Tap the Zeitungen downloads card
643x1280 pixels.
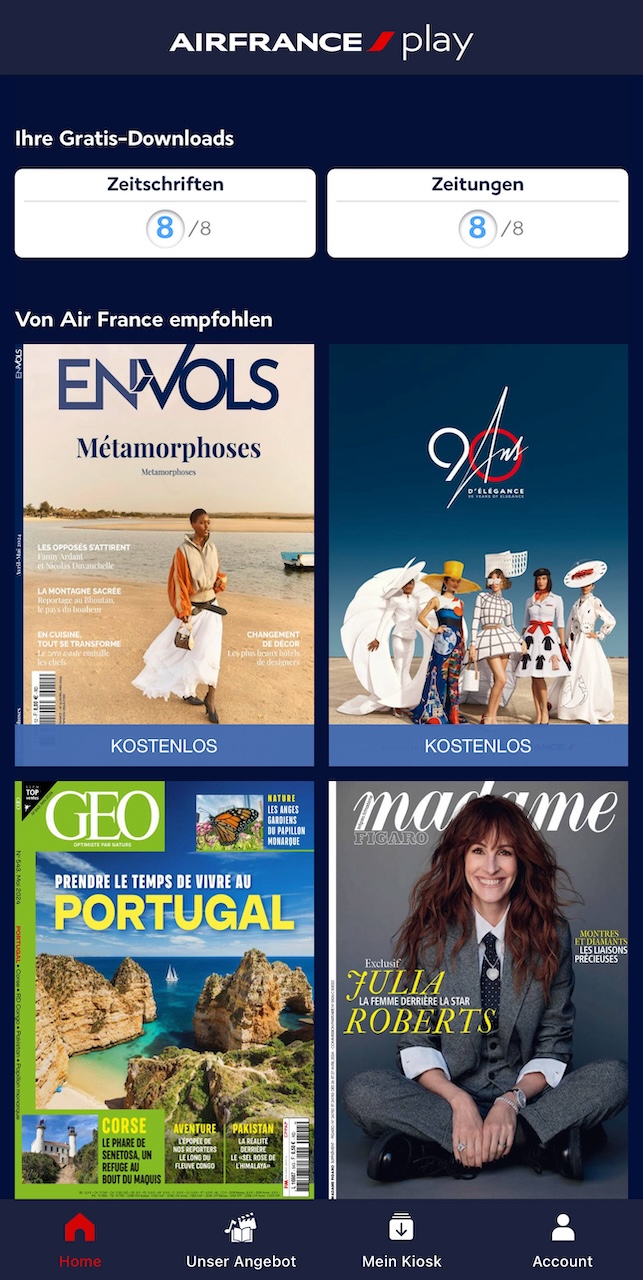tap(477, 213)
